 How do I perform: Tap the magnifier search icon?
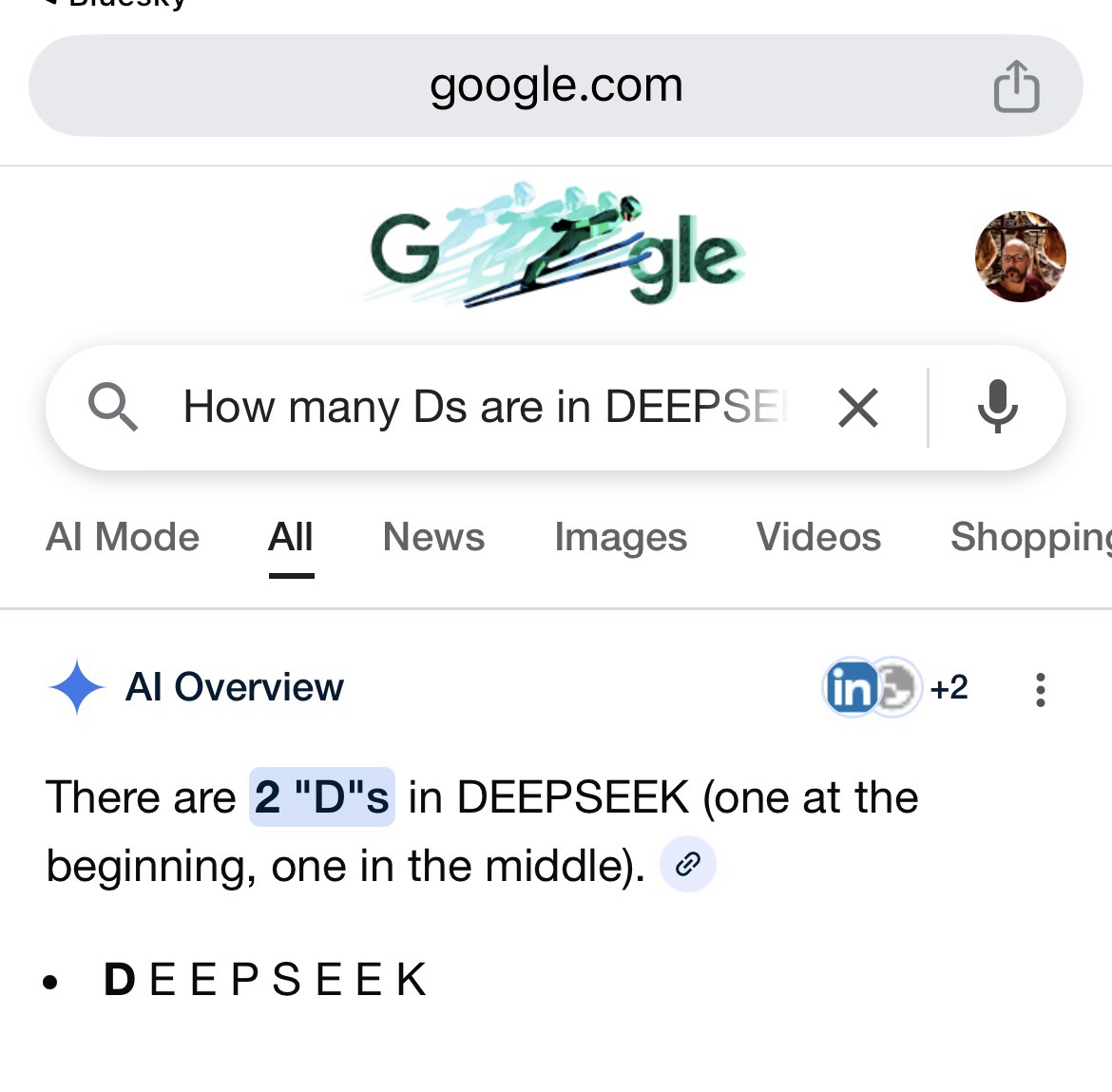click(x=113, y=408)
